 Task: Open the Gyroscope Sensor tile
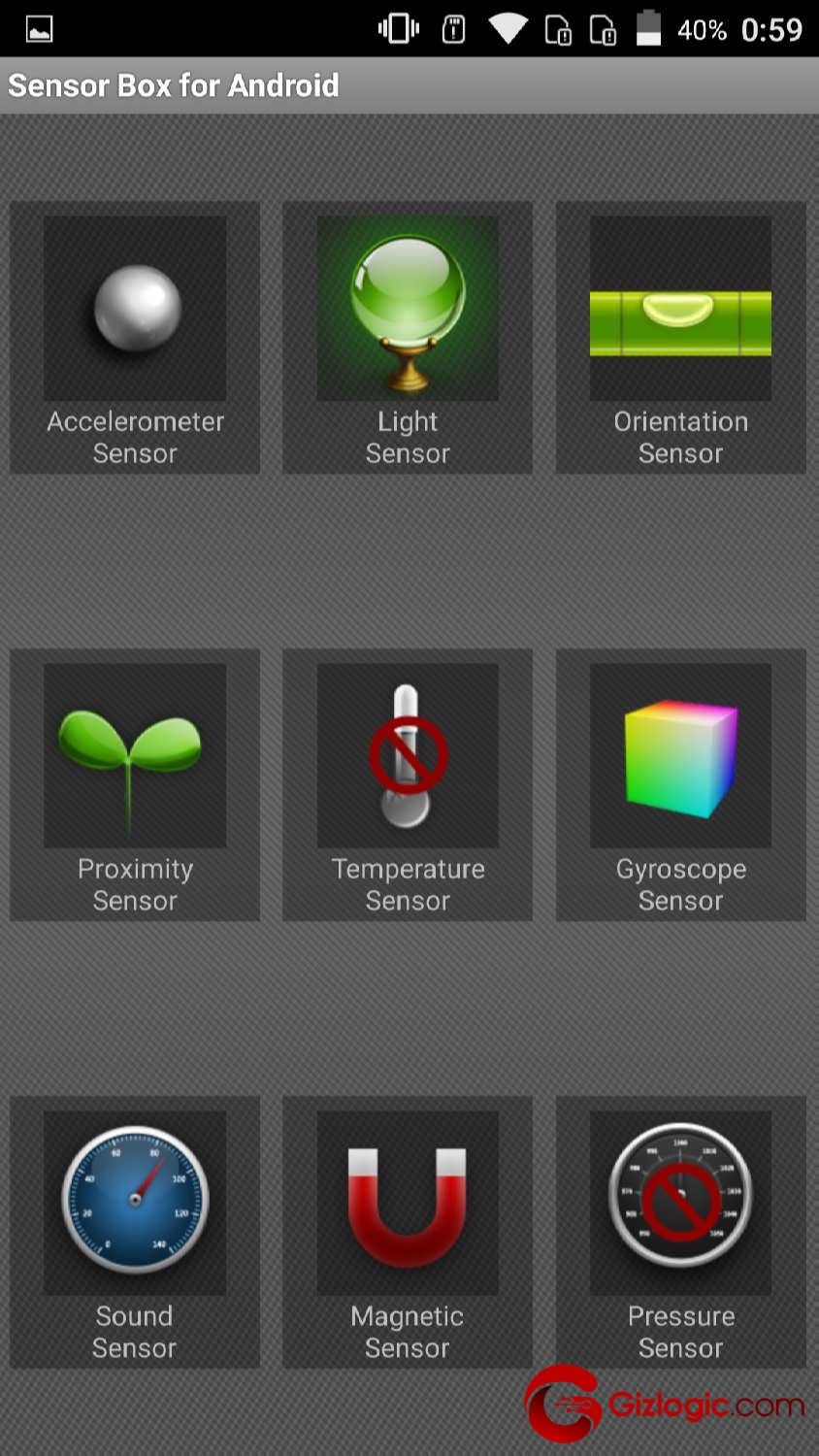680,785
